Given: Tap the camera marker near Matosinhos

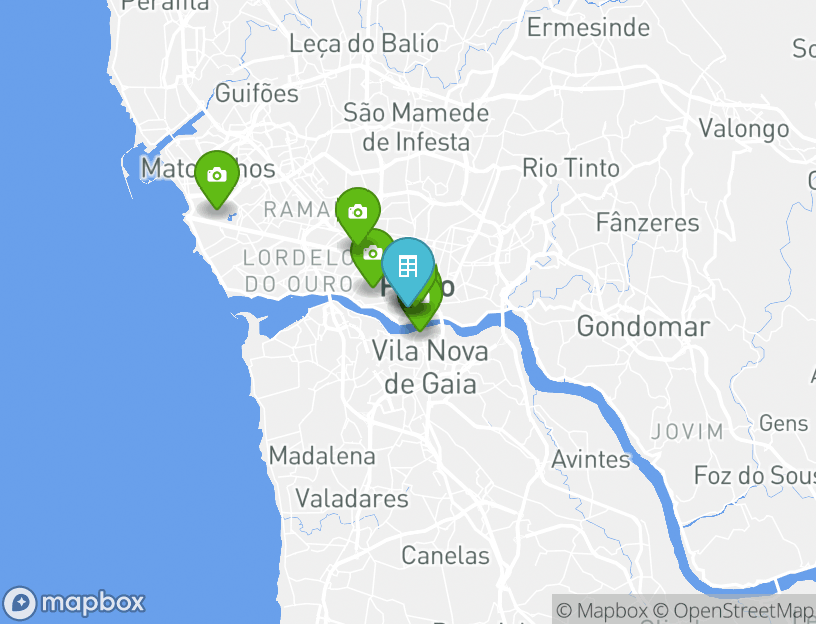Looking at the screenshot, I should coord(216,176).
